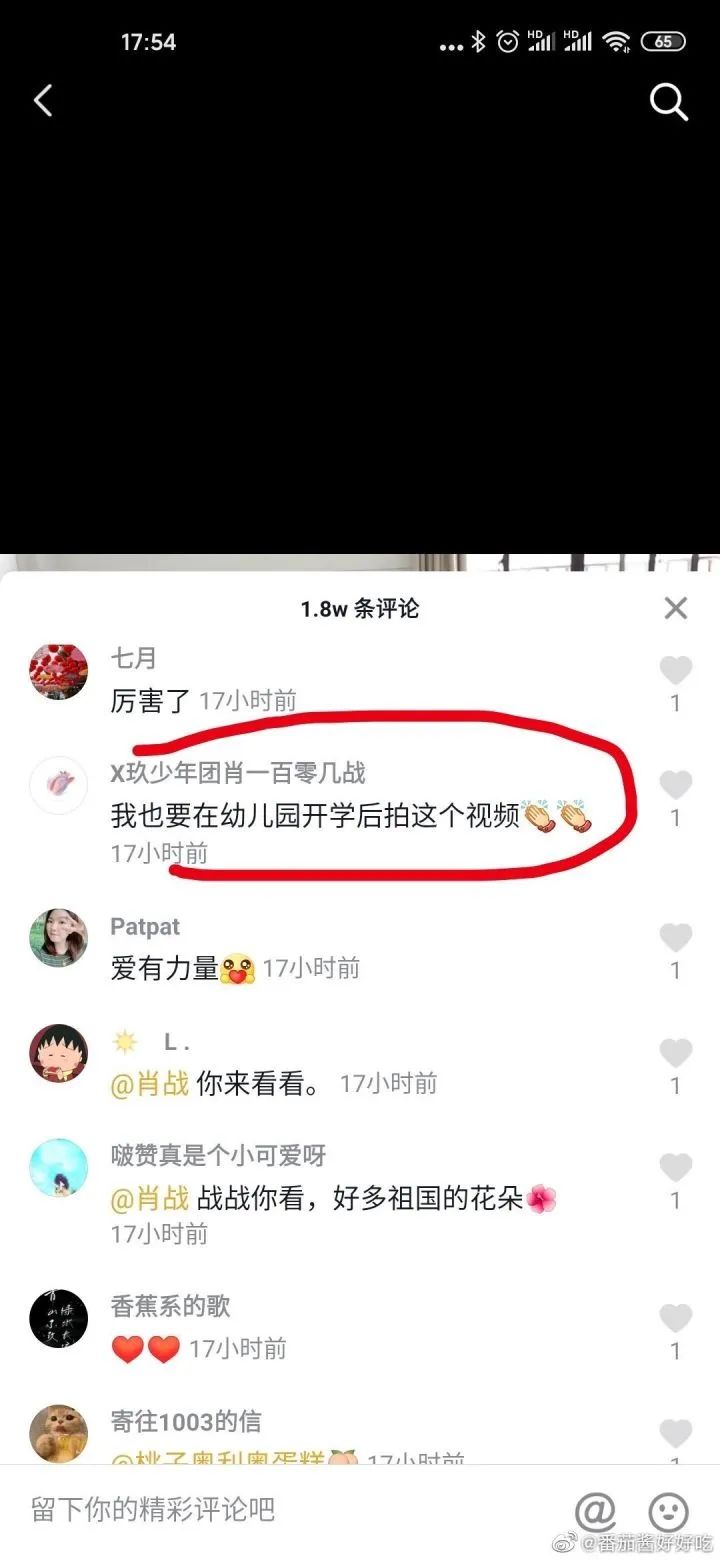The width and height of the screenshot is (720, 1560).
Task: Tap the battery indicator showing 65
Action: point(662,41)
